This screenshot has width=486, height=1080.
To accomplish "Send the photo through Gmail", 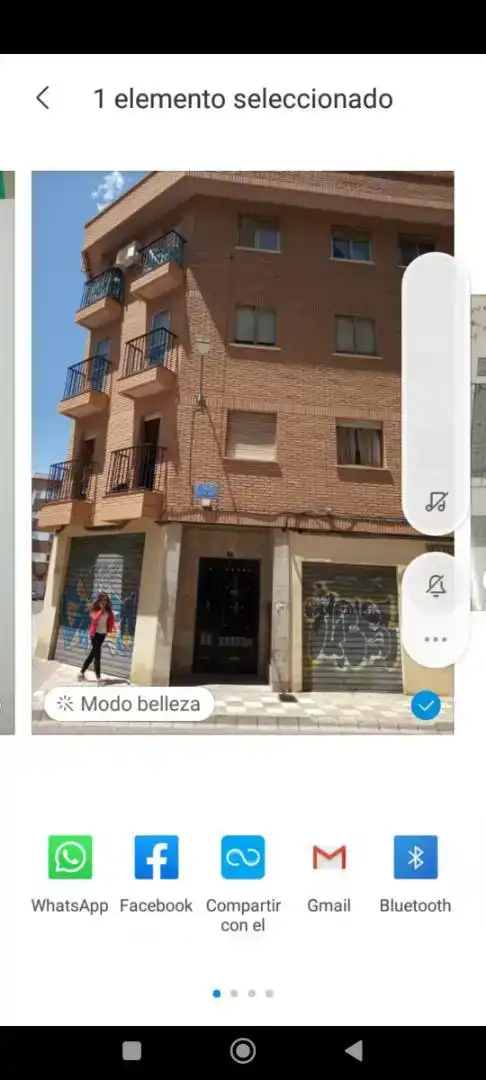I will [x=329, y=875].
